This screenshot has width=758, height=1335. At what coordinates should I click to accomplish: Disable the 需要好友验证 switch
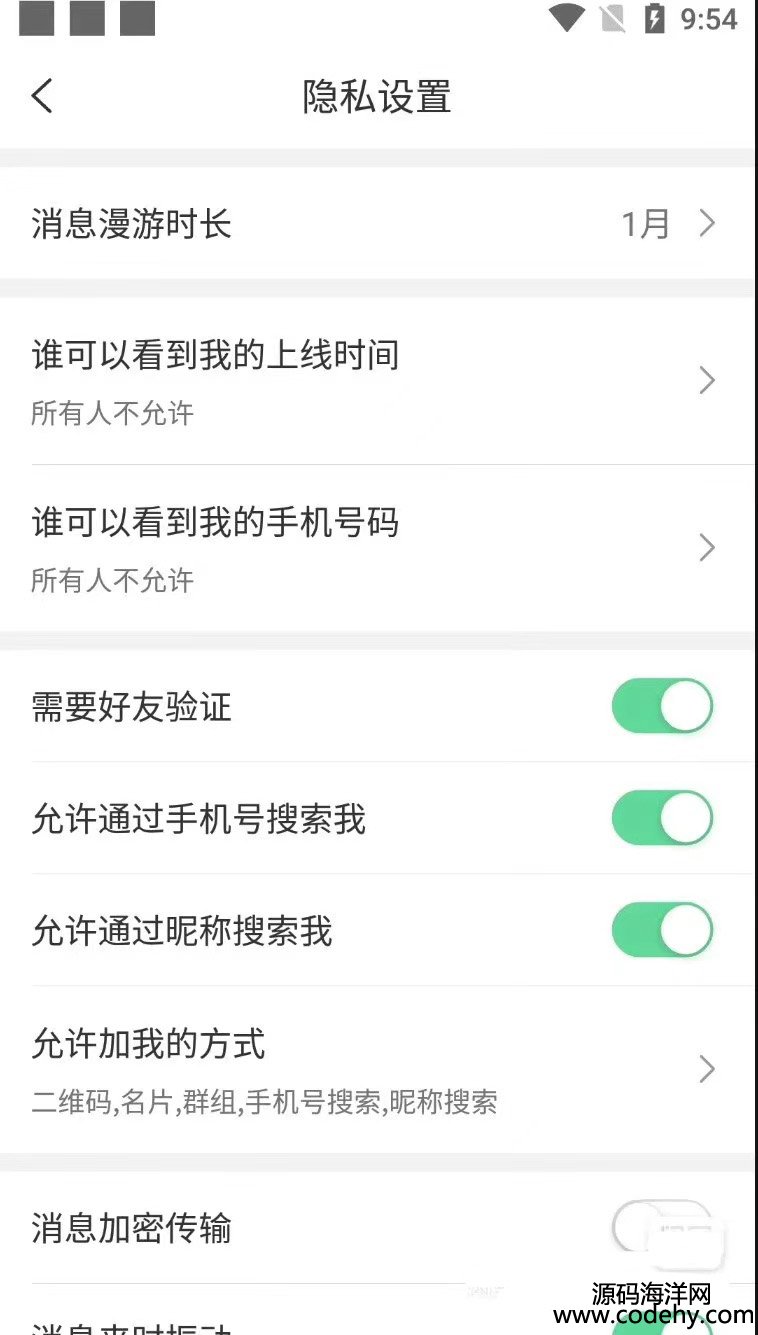point(662,706)
